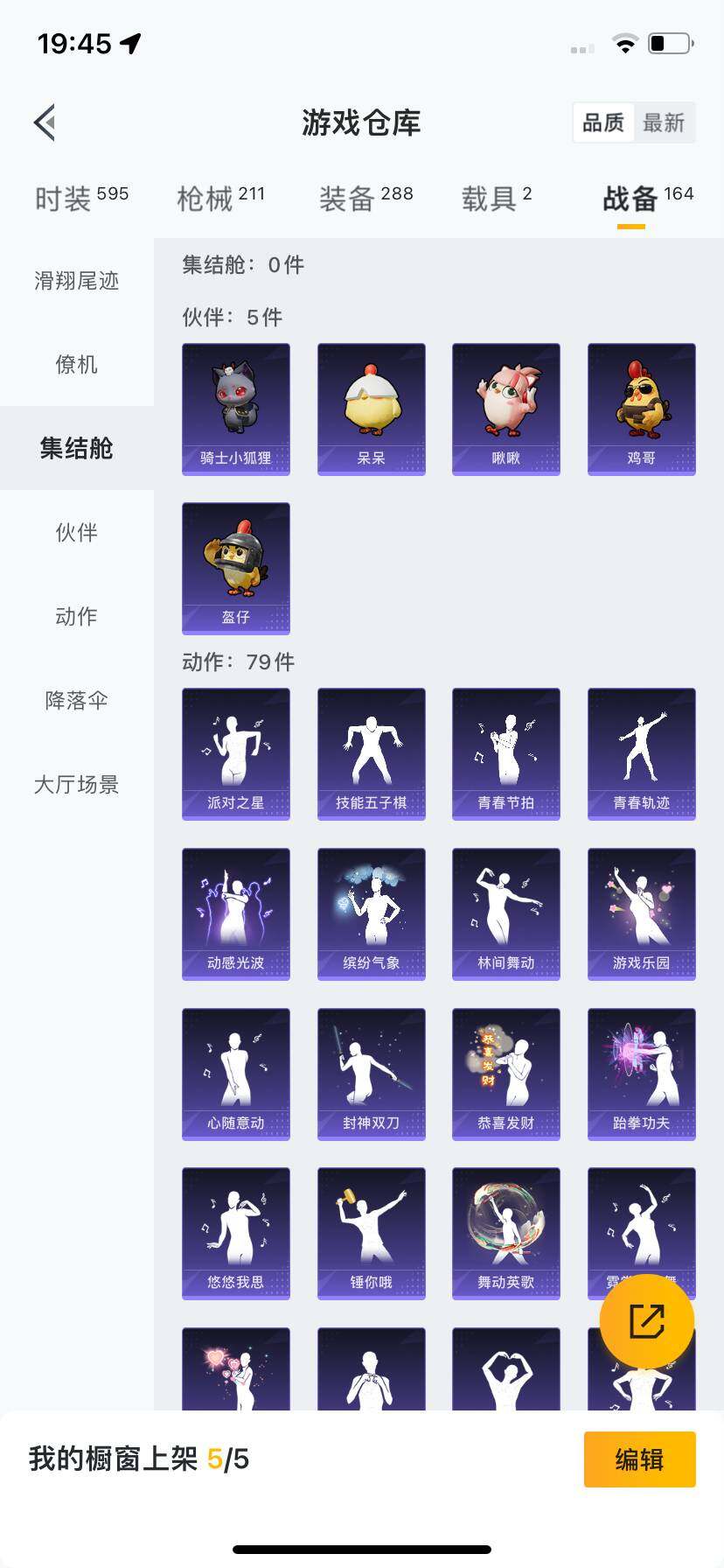Toggle sorting to 品质 mode

[602, 122]
